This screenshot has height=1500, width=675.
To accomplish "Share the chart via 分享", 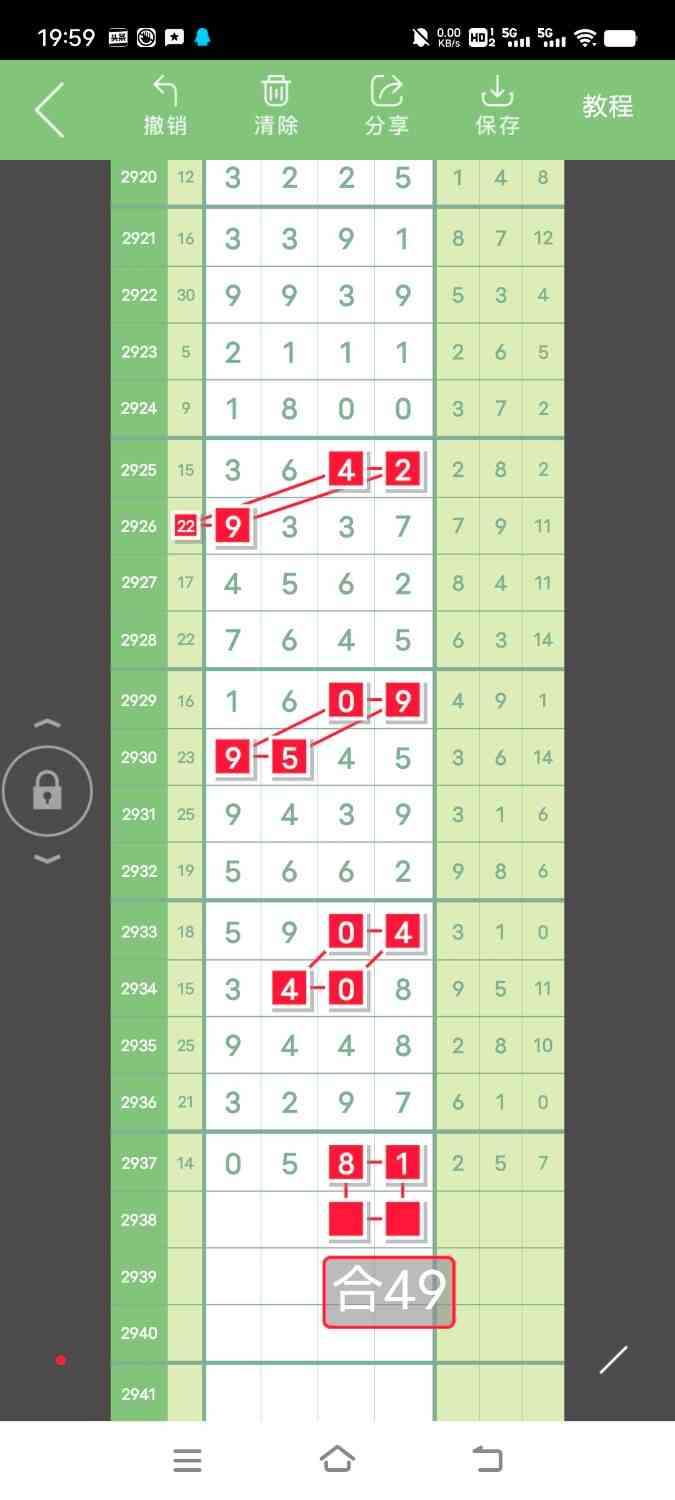I will [387, 107].
